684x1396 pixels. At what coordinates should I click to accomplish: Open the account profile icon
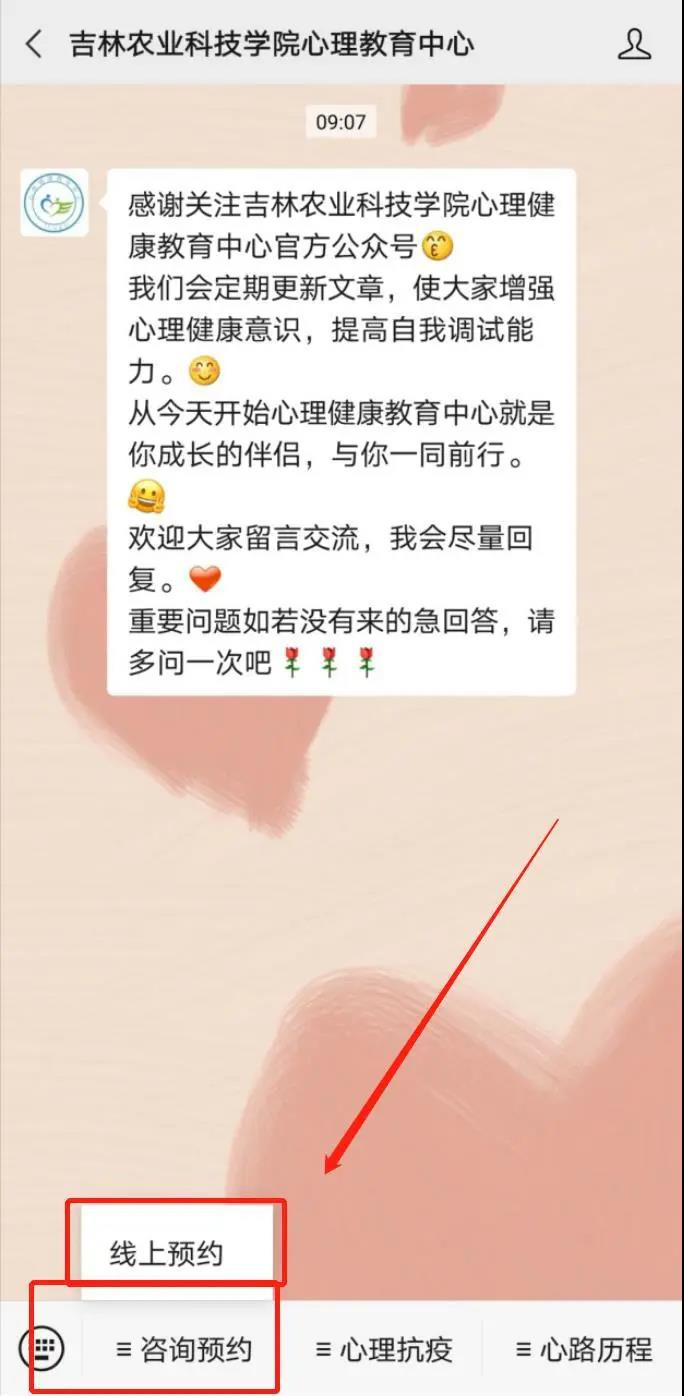coord(634,44)
